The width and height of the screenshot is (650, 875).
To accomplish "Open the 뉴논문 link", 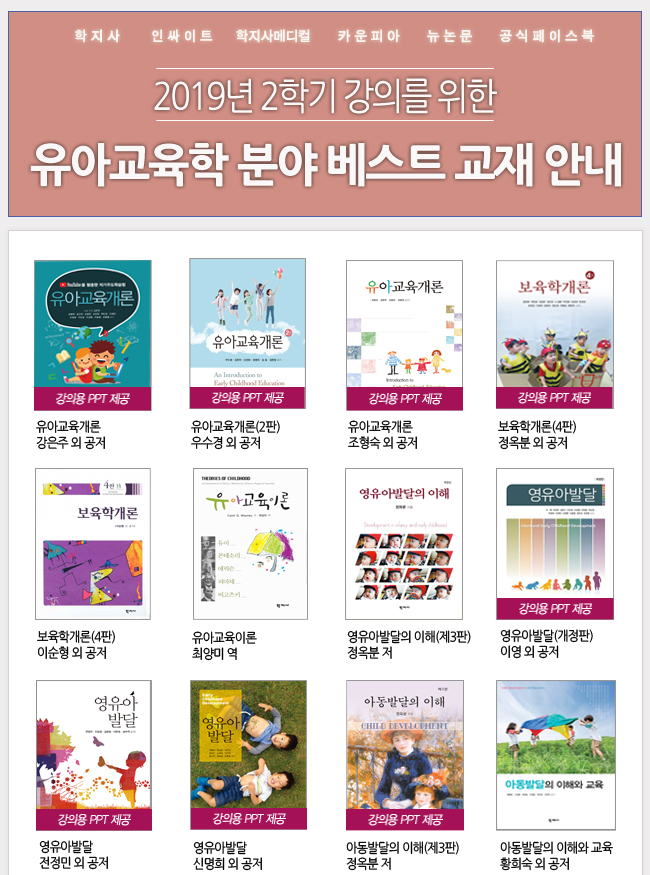I will [449, 36].
